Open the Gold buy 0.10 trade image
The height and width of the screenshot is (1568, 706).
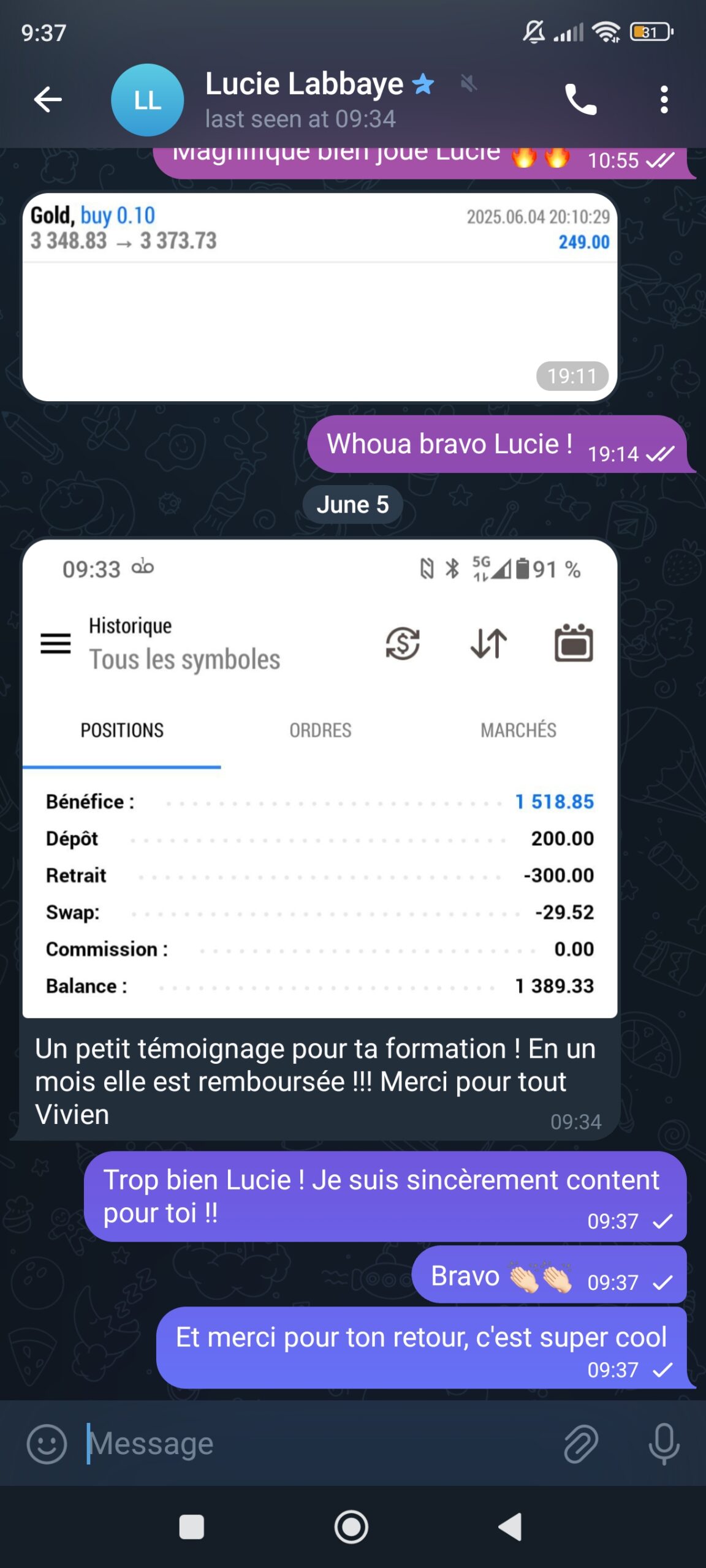319,297
